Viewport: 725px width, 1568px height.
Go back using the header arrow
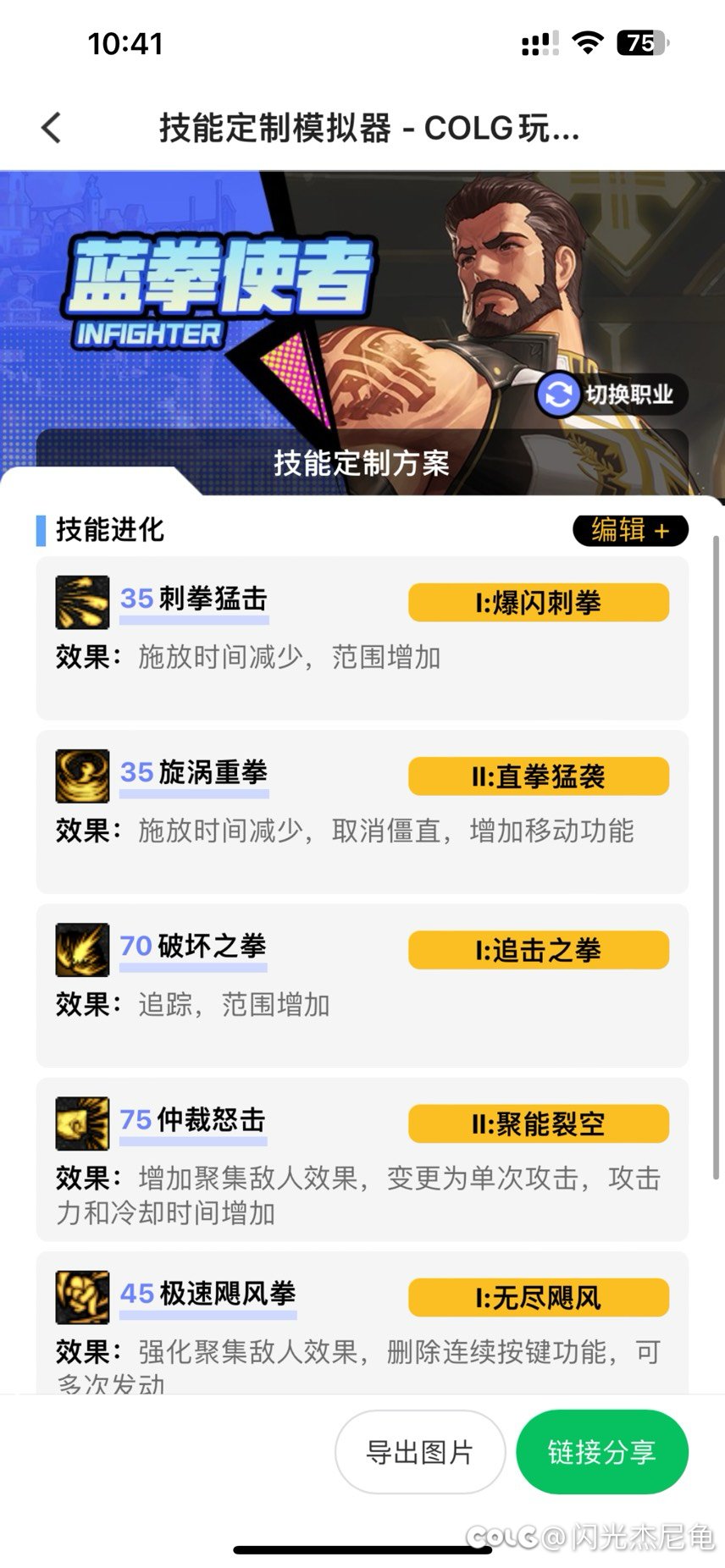tap(52, 128)
